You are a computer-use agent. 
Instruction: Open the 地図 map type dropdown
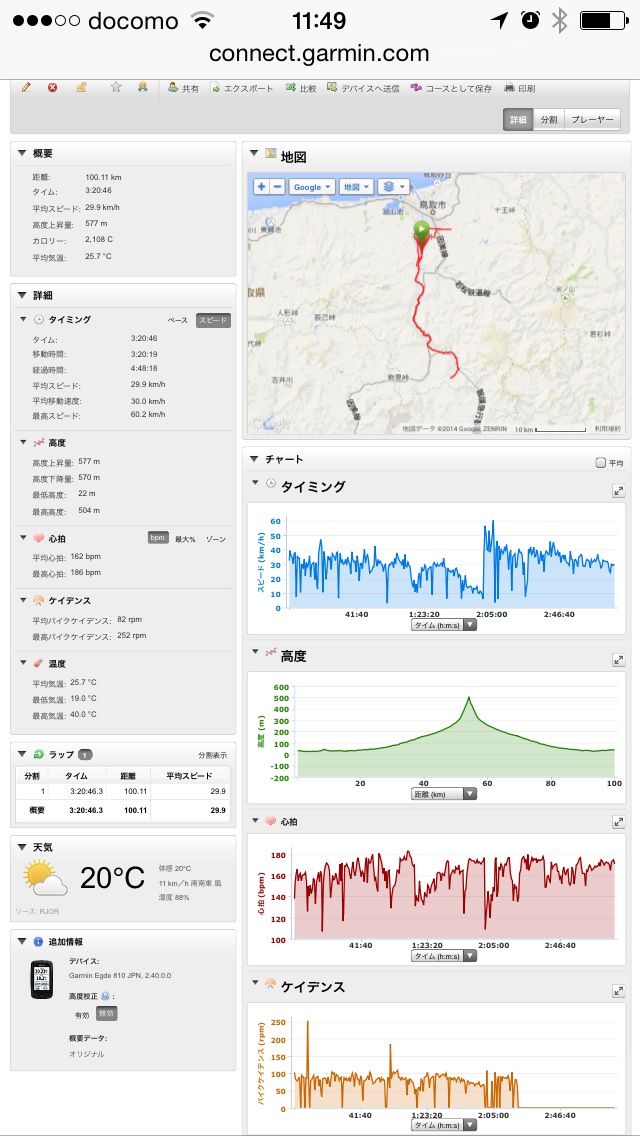coord(356,187)
